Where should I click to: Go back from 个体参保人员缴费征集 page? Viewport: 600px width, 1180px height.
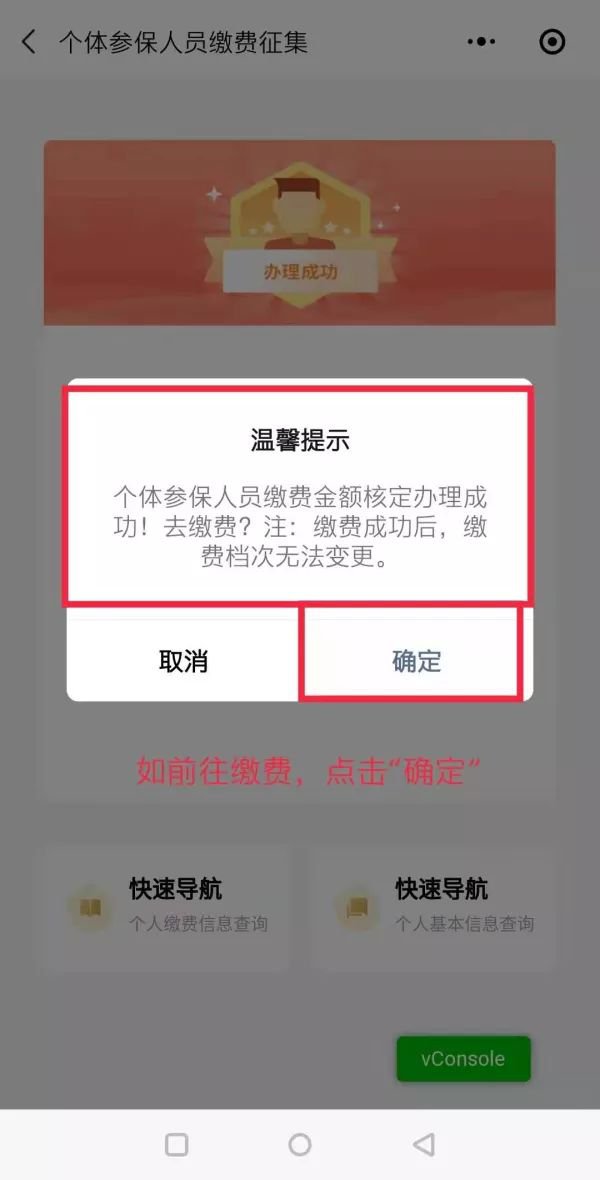point(29,42)
